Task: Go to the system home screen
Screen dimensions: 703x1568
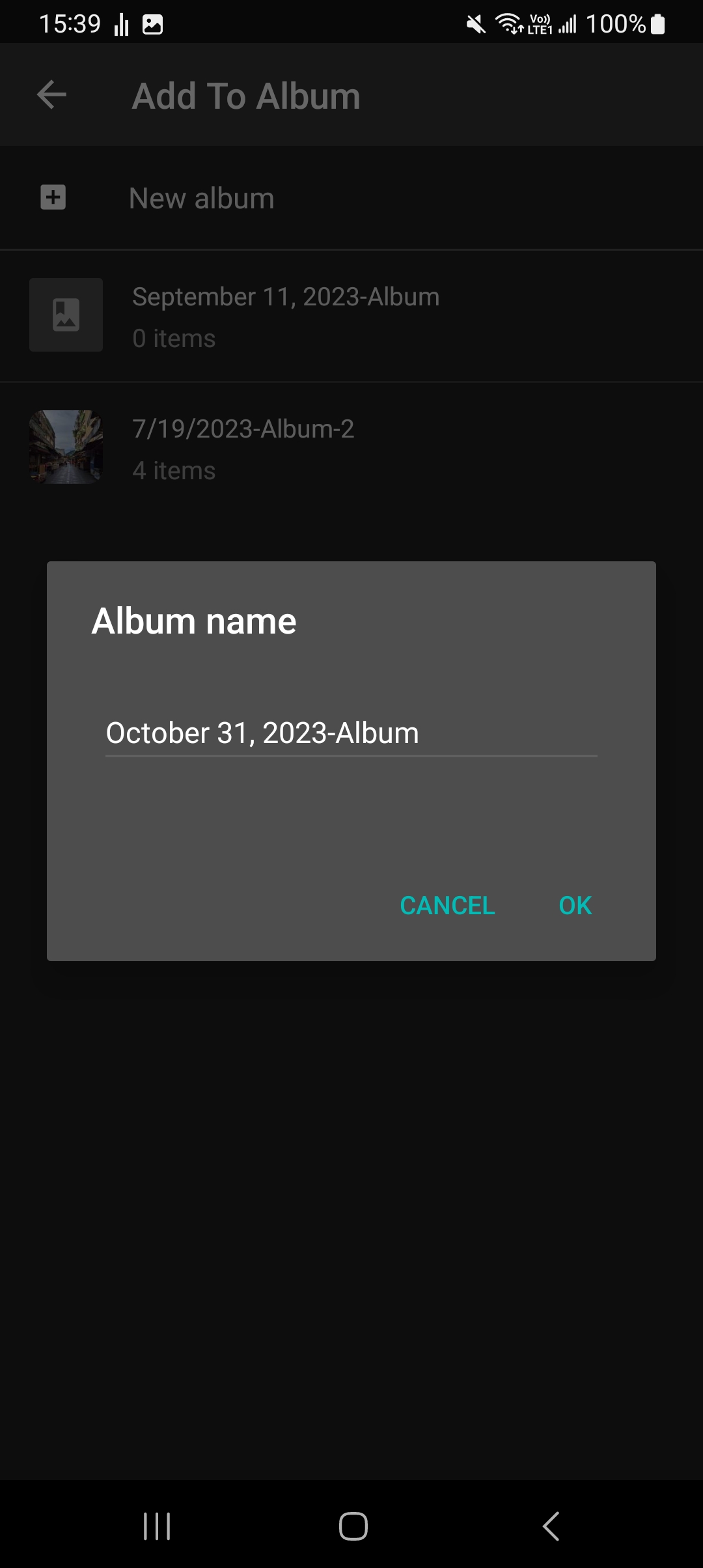Action: point(353,1526)
